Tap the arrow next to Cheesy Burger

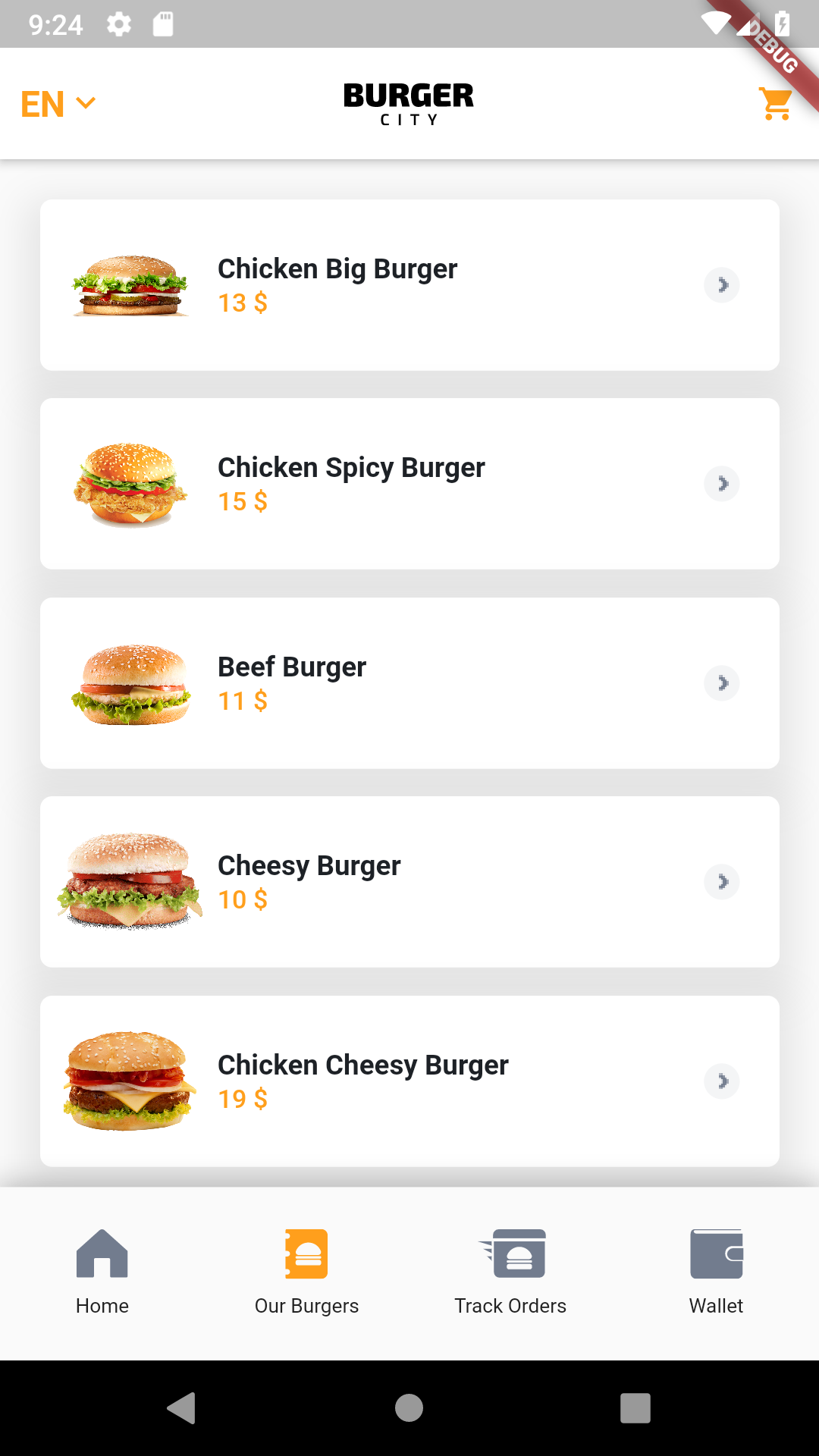coord(722,882)
